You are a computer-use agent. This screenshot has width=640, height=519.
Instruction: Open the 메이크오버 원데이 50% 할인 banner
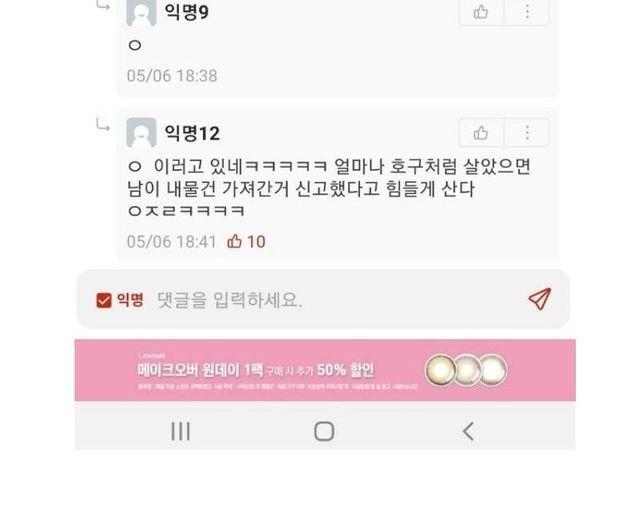[x=325, y=370]
